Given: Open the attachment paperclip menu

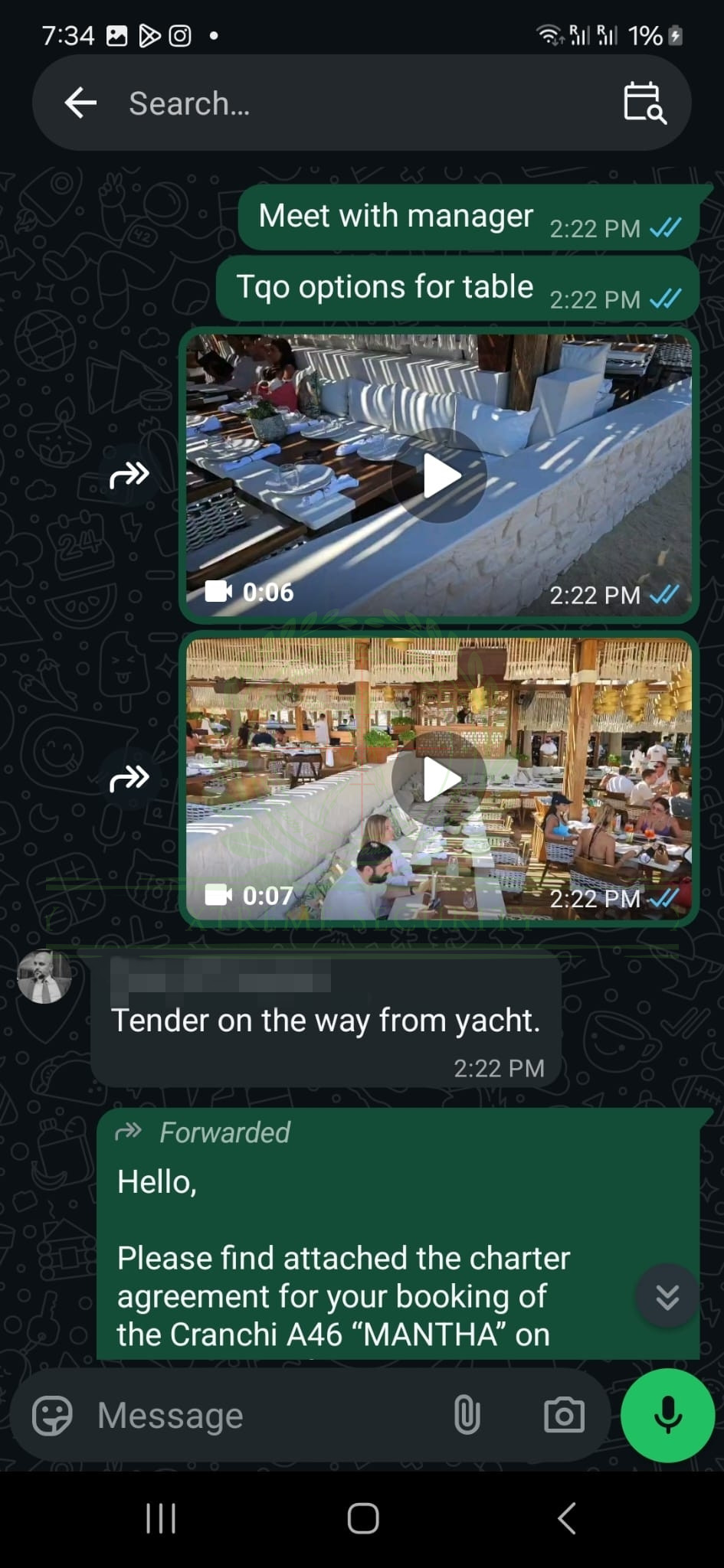Looking at the screenshot, I should 467,1415.
